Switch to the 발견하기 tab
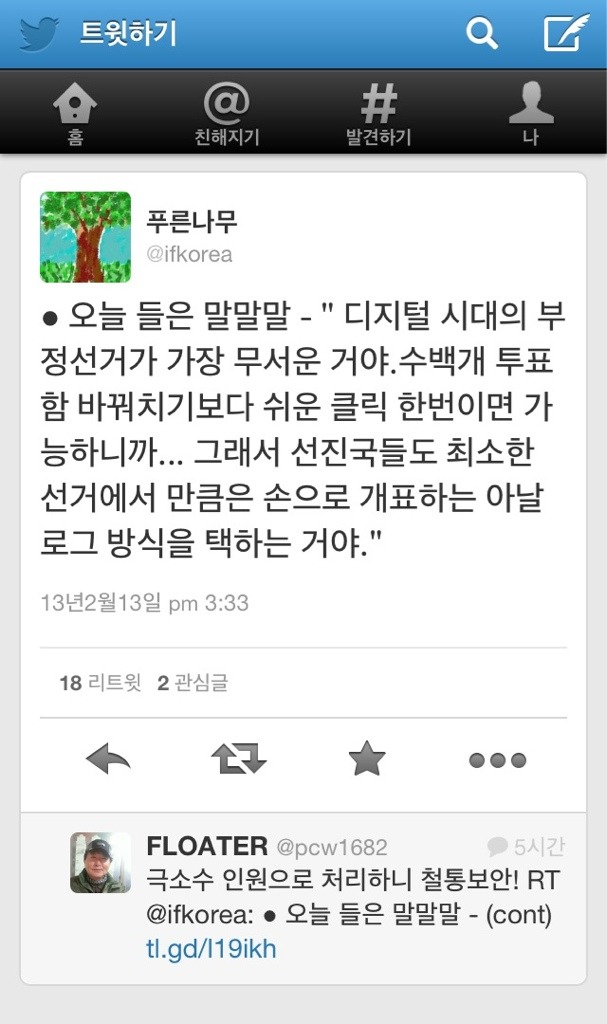The width and height of the screenshot is (607, 1024). (379, 114)
